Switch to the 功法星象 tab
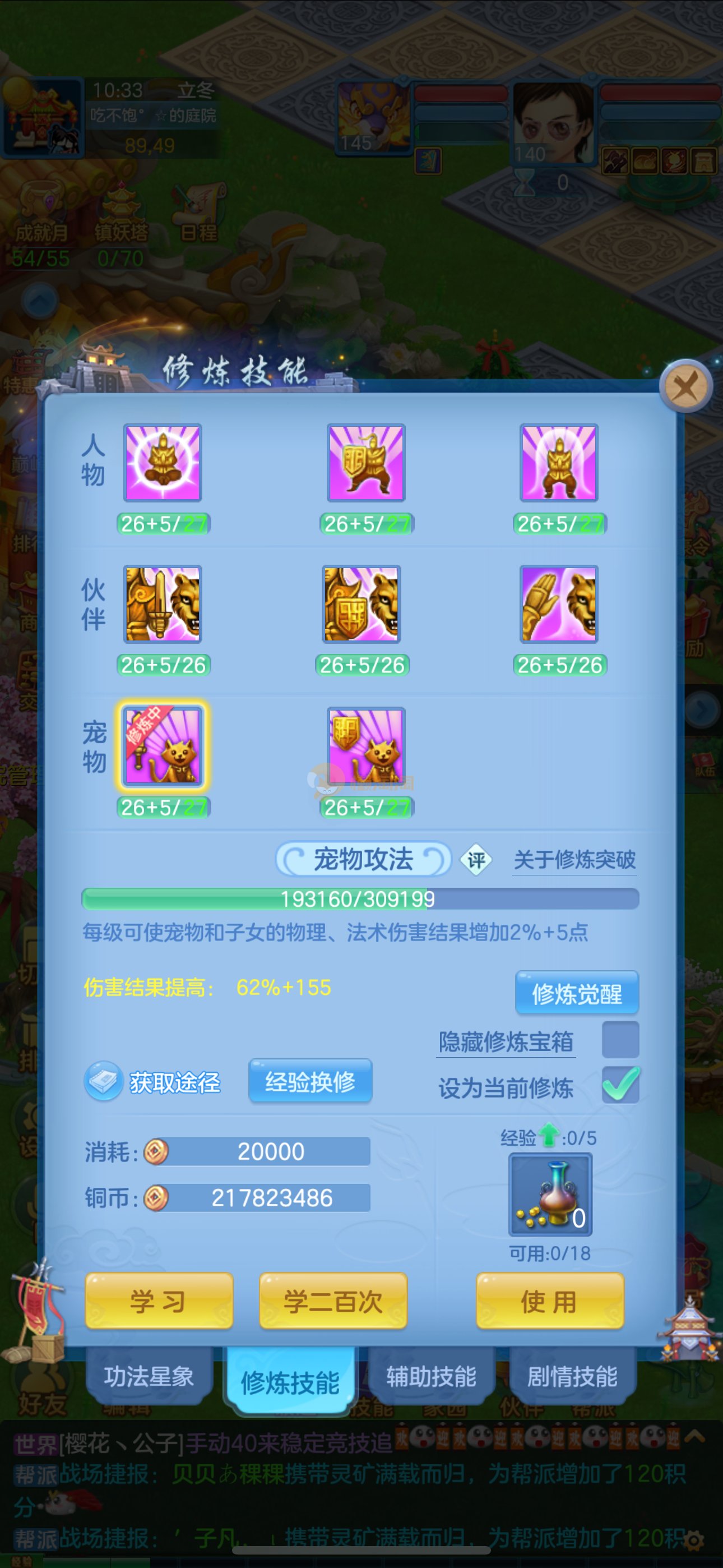 pos(149,1377)
